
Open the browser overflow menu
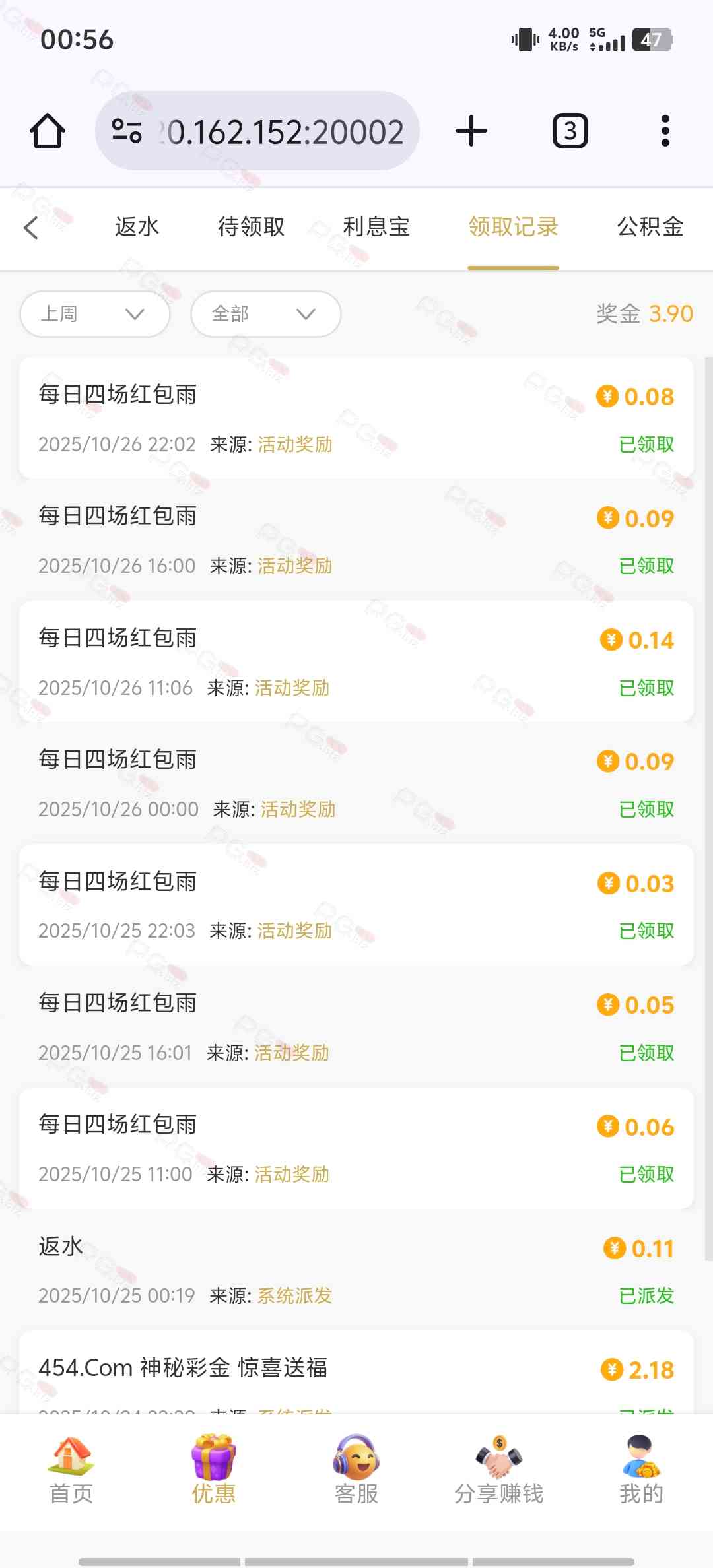point(665,131)
